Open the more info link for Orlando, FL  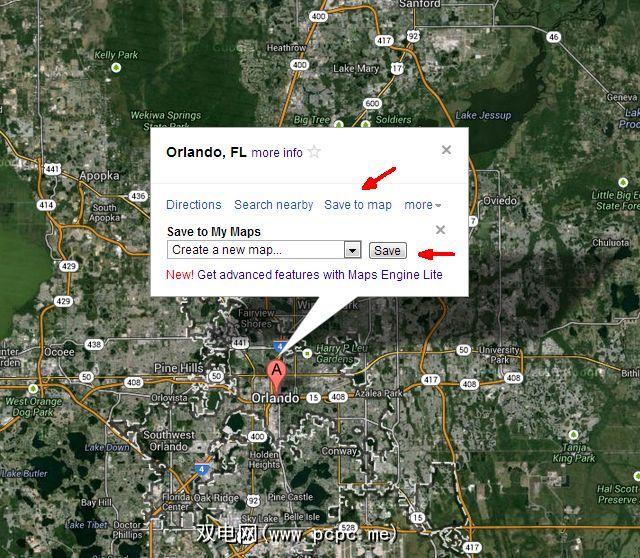277,153
